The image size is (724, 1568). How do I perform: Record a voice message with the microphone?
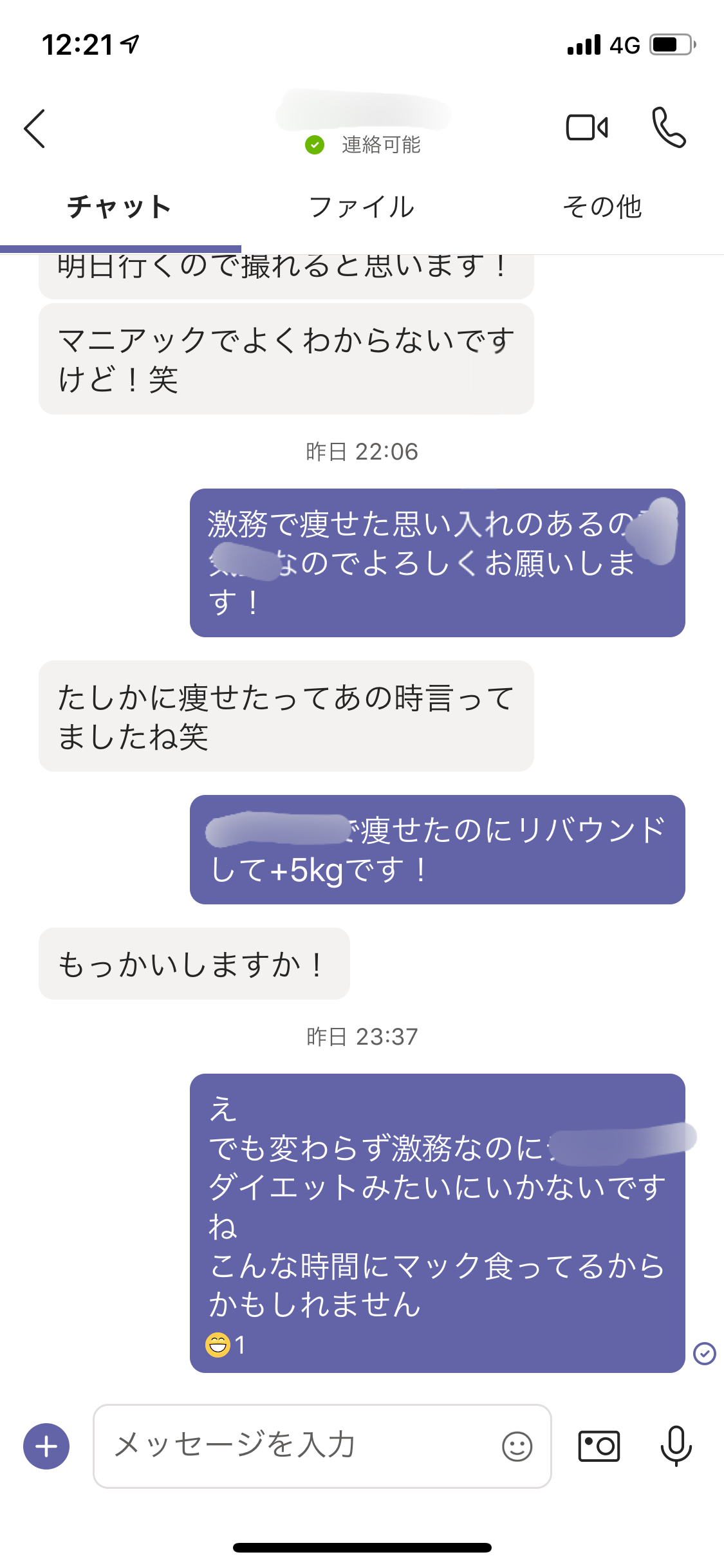tap(676, 1446)
